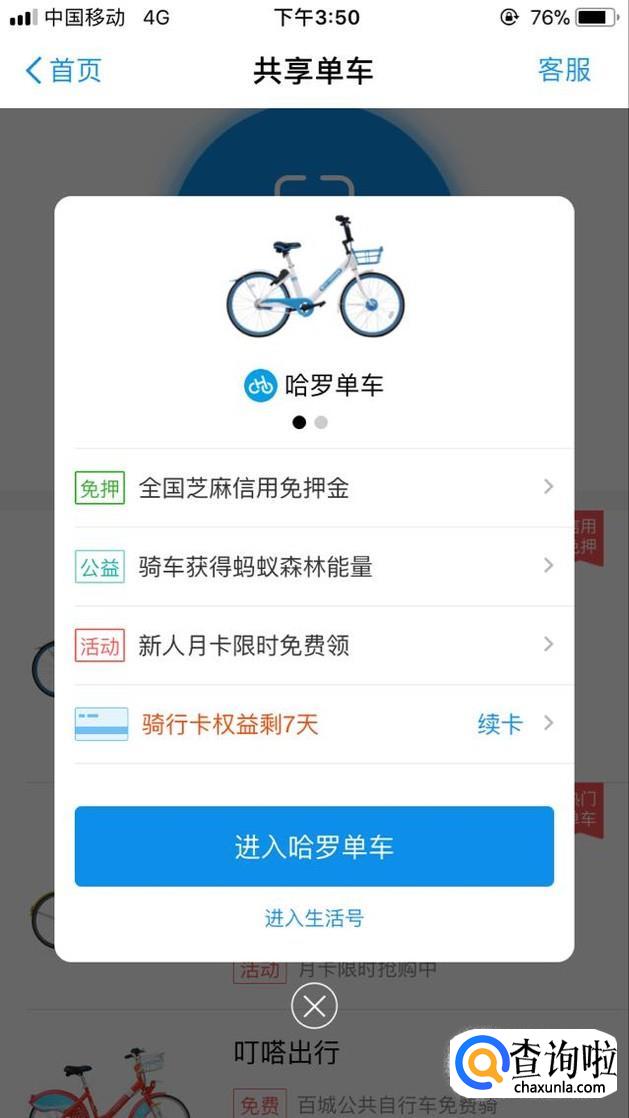Open 客服 customer service
Image resolution: width=629 pixels, height=1118 pixels.
click(564, 70)
